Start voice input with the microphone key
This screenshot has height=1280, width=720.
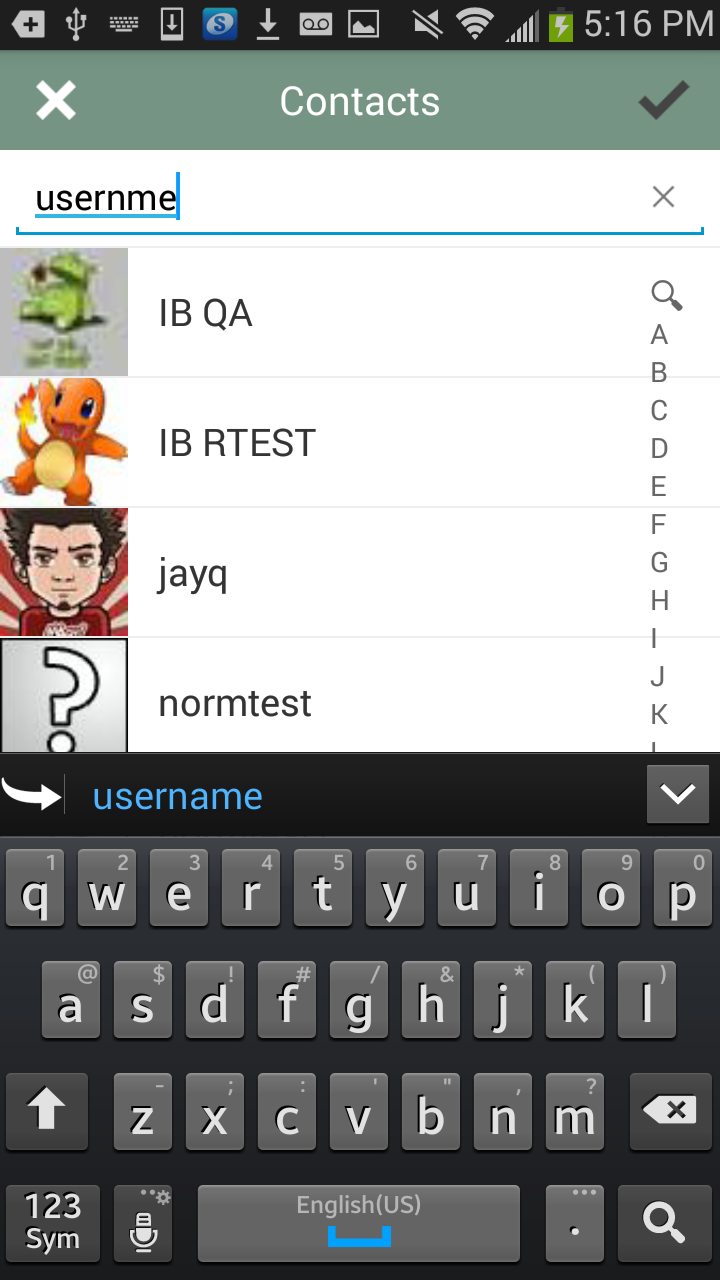143,1223
